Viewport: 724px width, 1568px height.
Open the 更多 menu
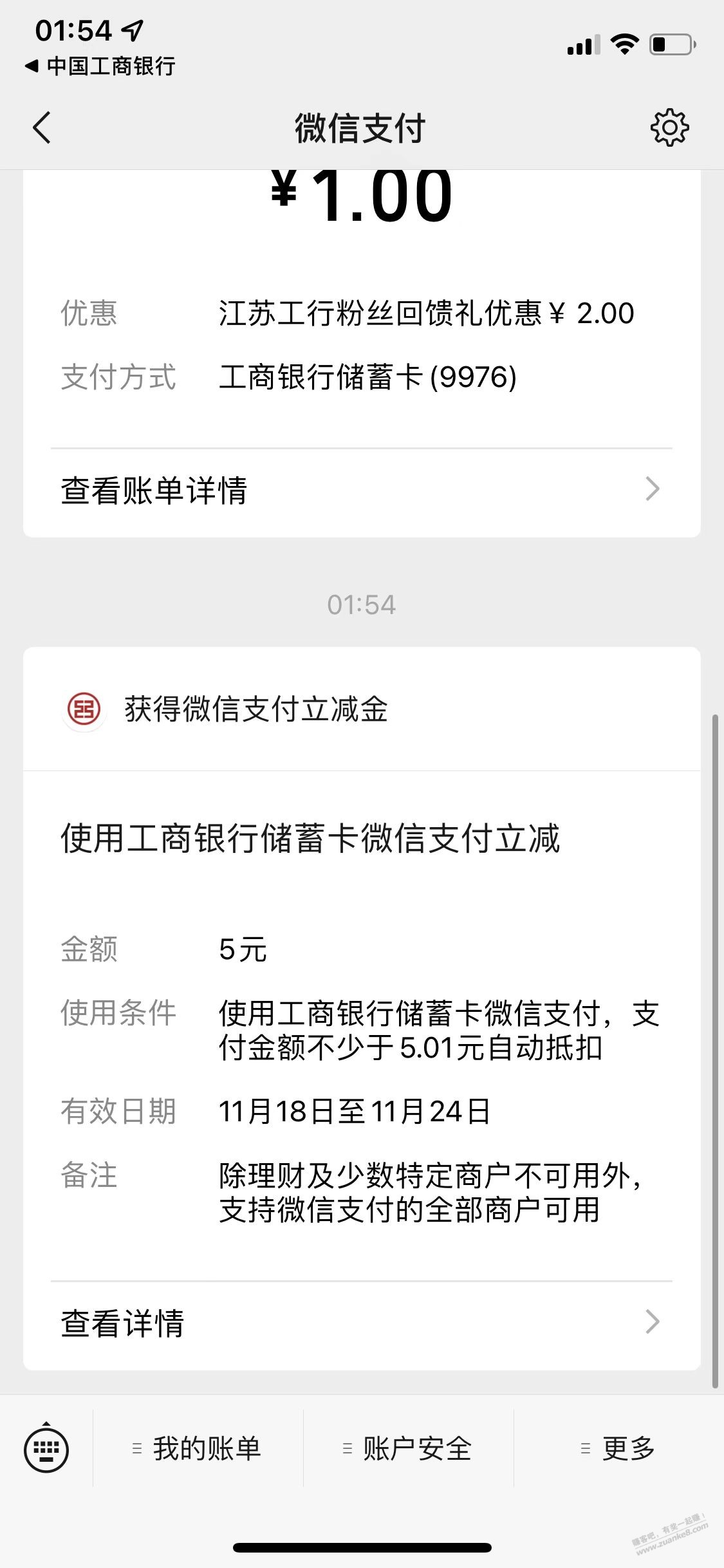pos(619,1449)
